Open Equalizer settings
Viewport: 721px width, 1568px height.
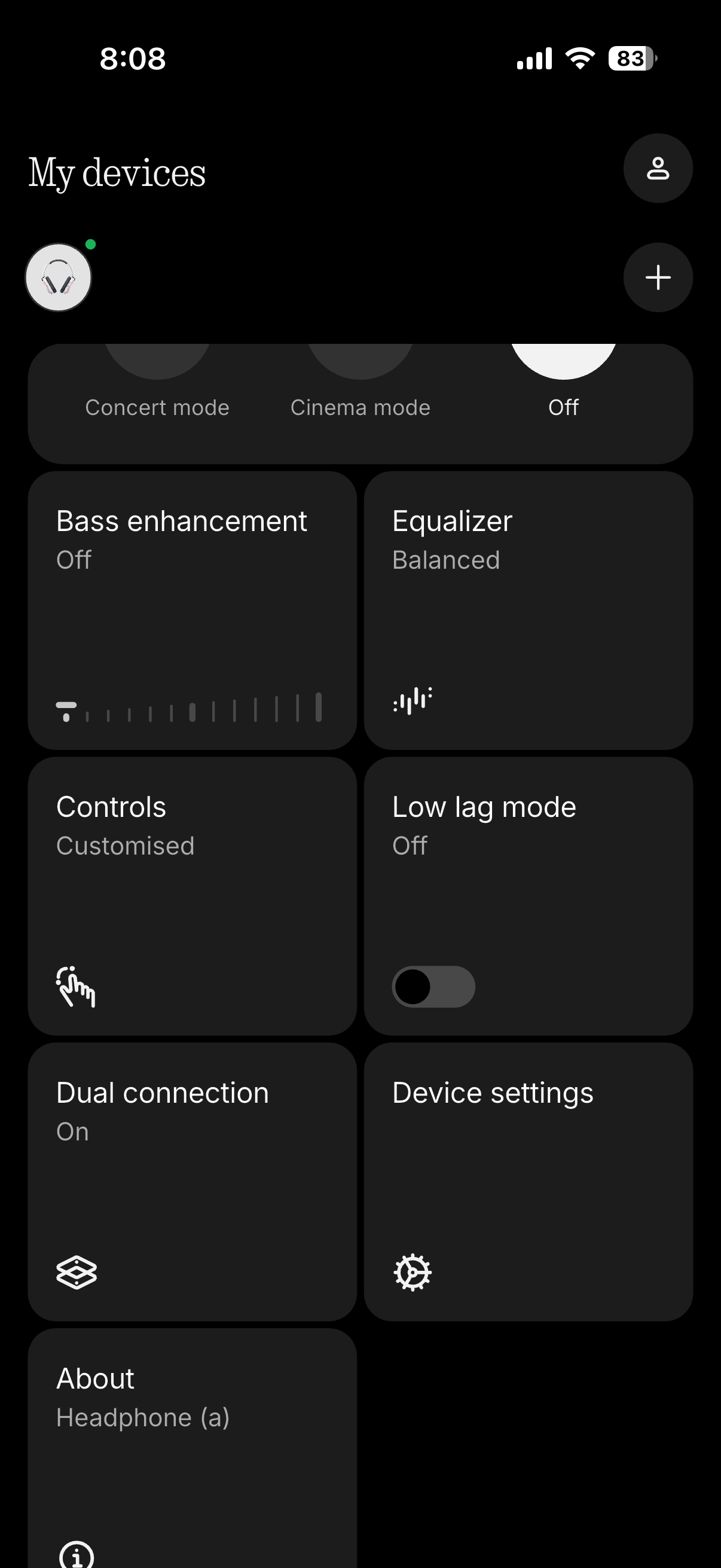pyautogui.click(x=528, y=610)
